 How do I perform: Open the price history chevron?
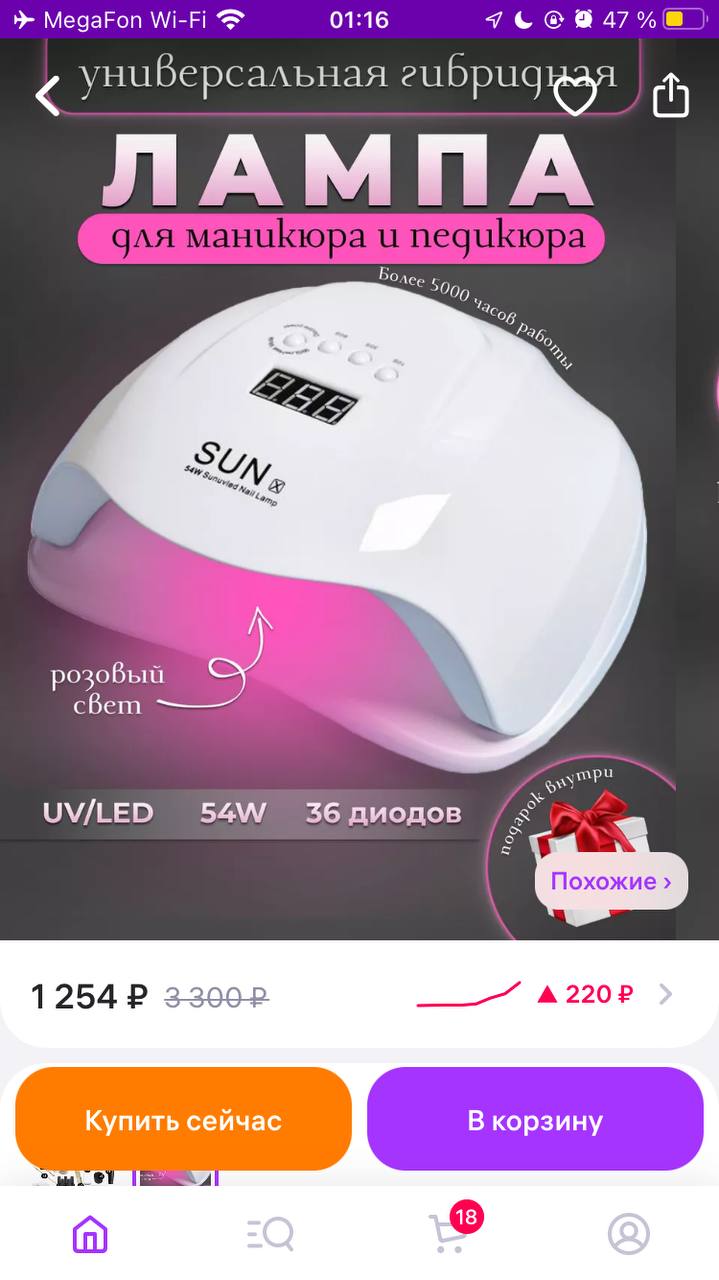coord(666,994)
